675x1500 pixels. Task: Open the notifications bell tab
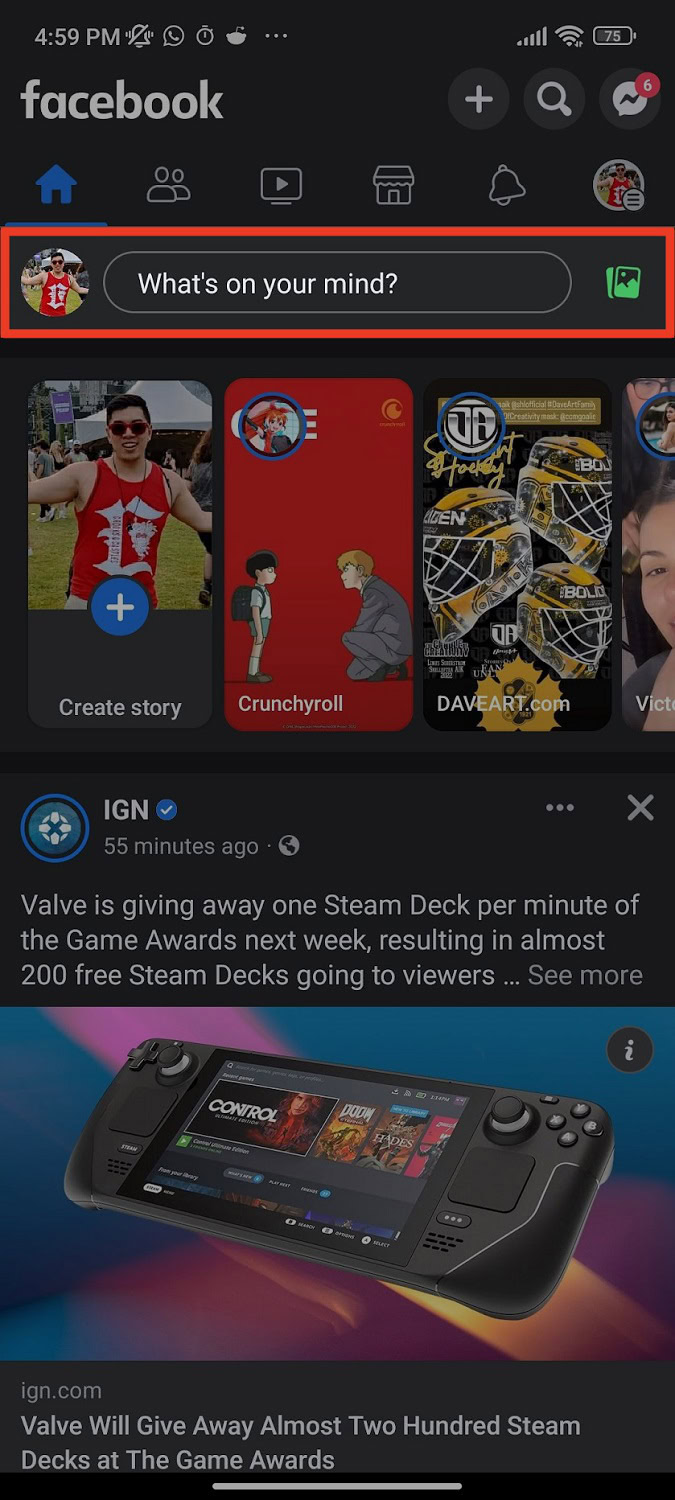(506, 185)
